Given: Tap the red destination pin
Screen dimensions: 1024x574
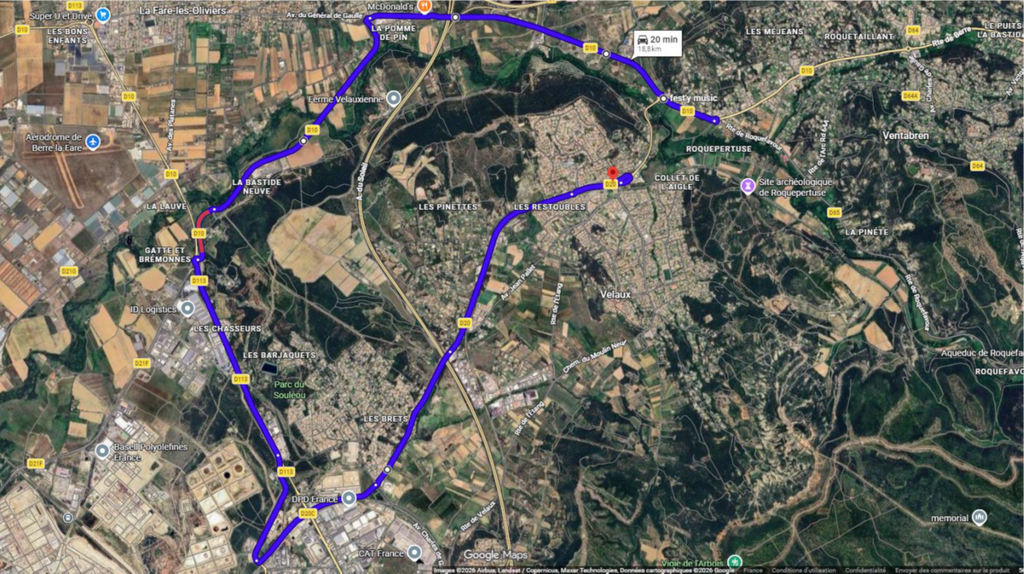Looking at the screenshot, I should coord(613,173).
